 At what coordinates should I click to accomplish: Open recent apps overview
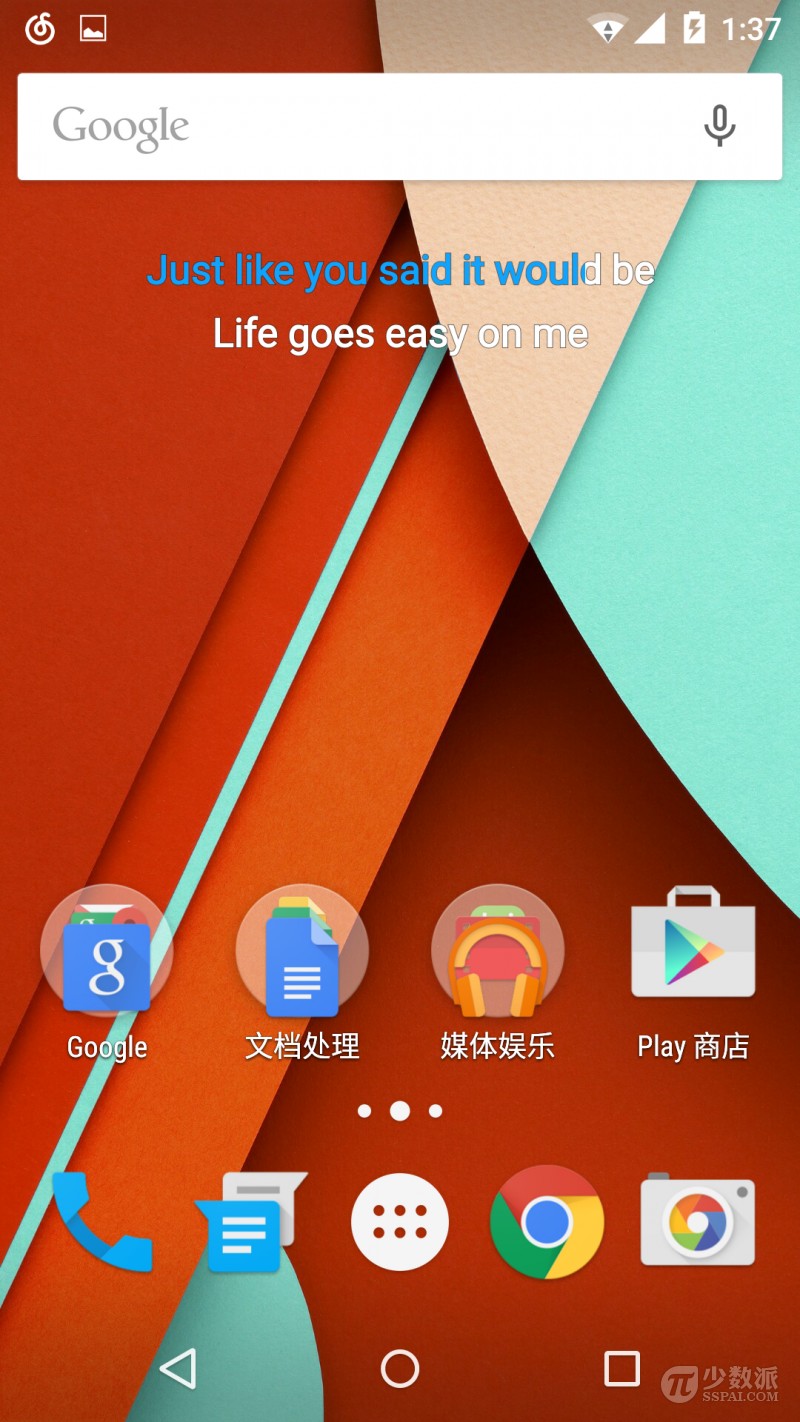pos(621,1369)
